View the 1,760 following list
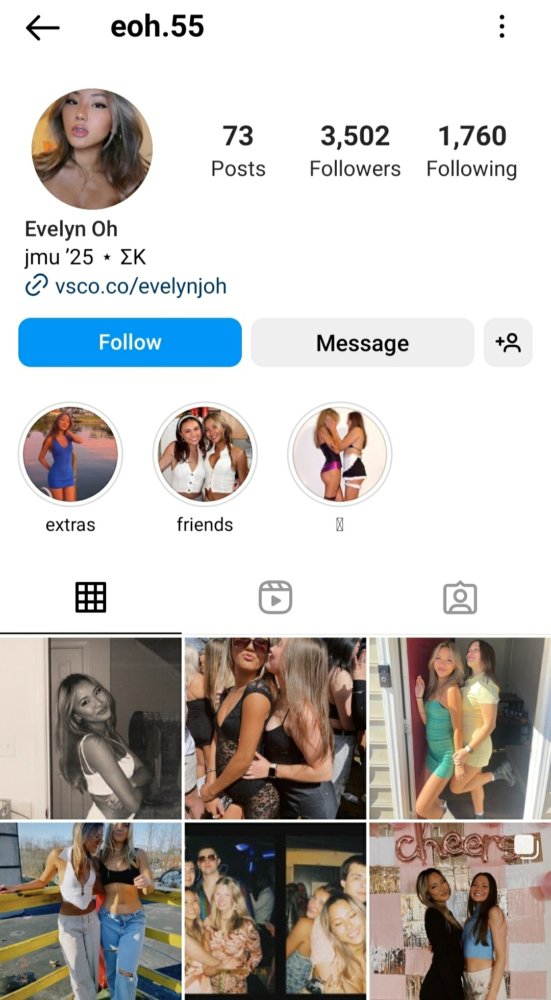The width and height of the screenshot is (551, 1000). click(472, 151)
